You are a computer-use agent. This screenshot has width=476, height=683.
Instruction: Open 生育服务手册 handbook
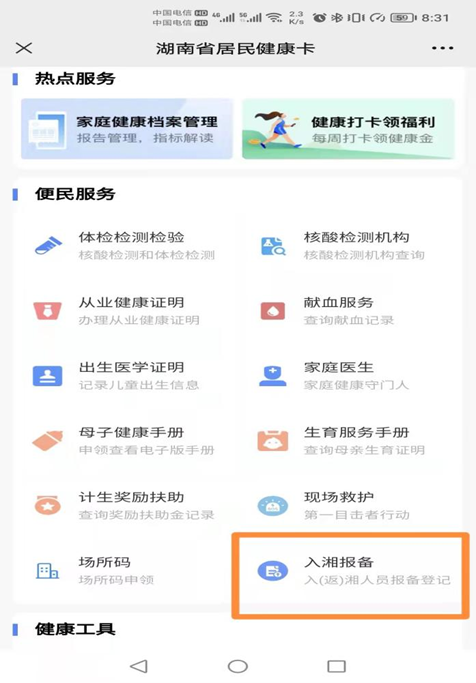click(342, 441)
